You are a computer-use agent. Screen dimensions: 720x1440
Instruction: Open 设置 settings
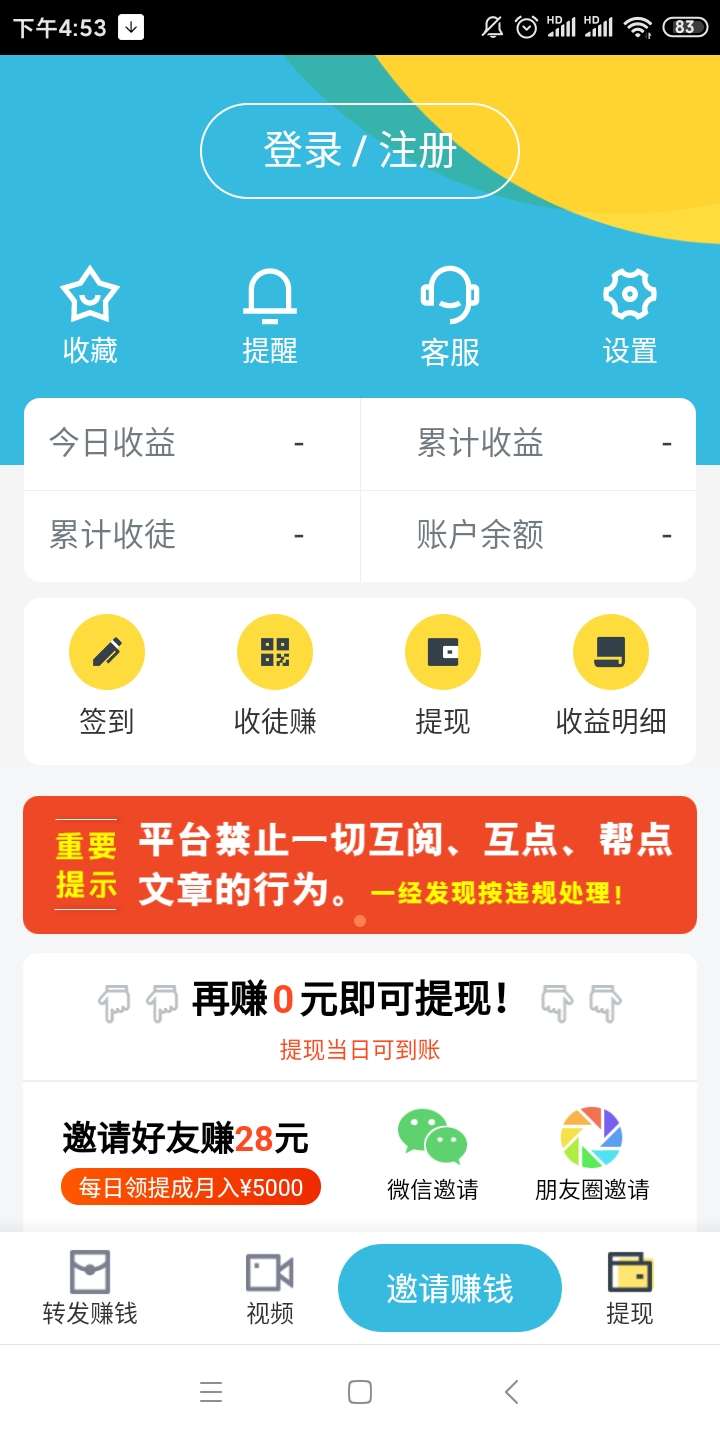(x=630, y=315)
